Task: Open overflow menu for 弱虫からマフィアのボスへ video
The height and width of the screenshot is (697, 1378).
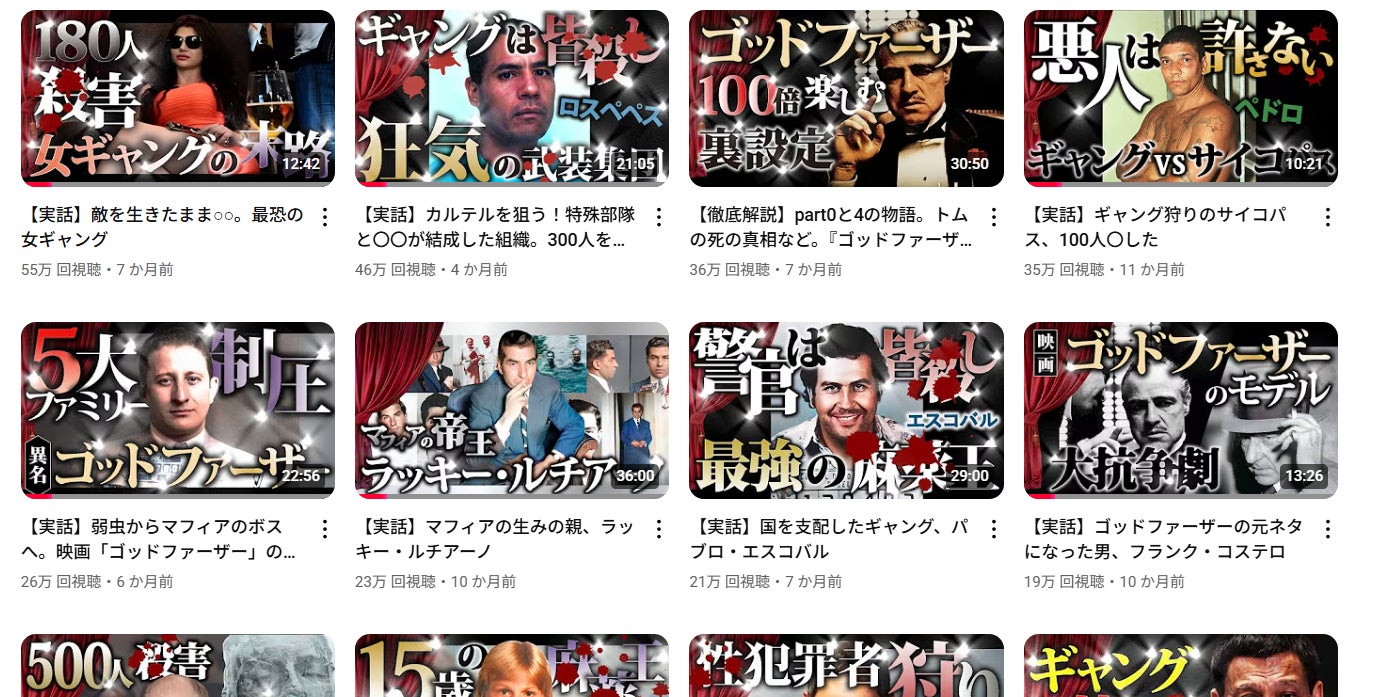Action: click(324, 529)
